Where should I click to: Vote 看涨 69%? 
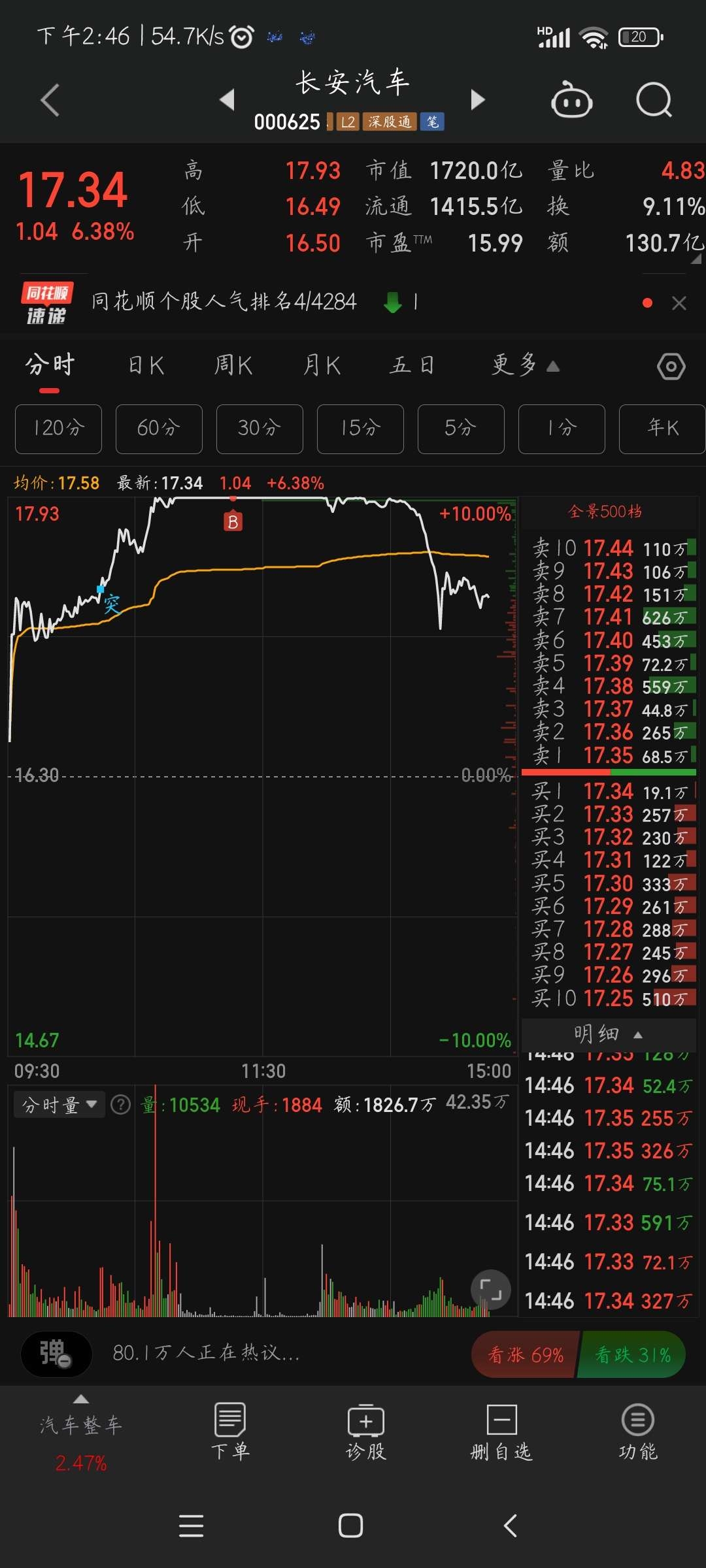(525, 1354)
